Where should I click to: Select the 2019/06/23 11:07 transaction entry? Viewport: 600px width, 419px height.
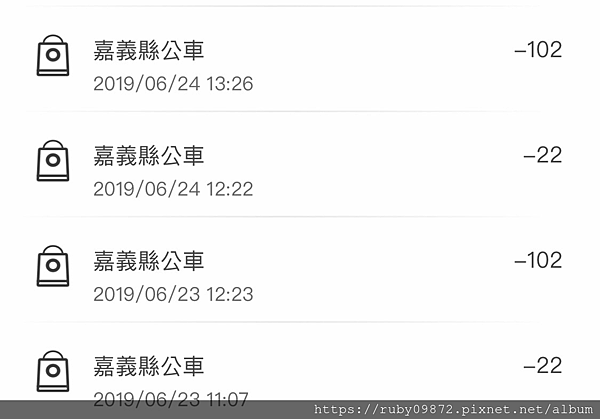tap(300, 375)
